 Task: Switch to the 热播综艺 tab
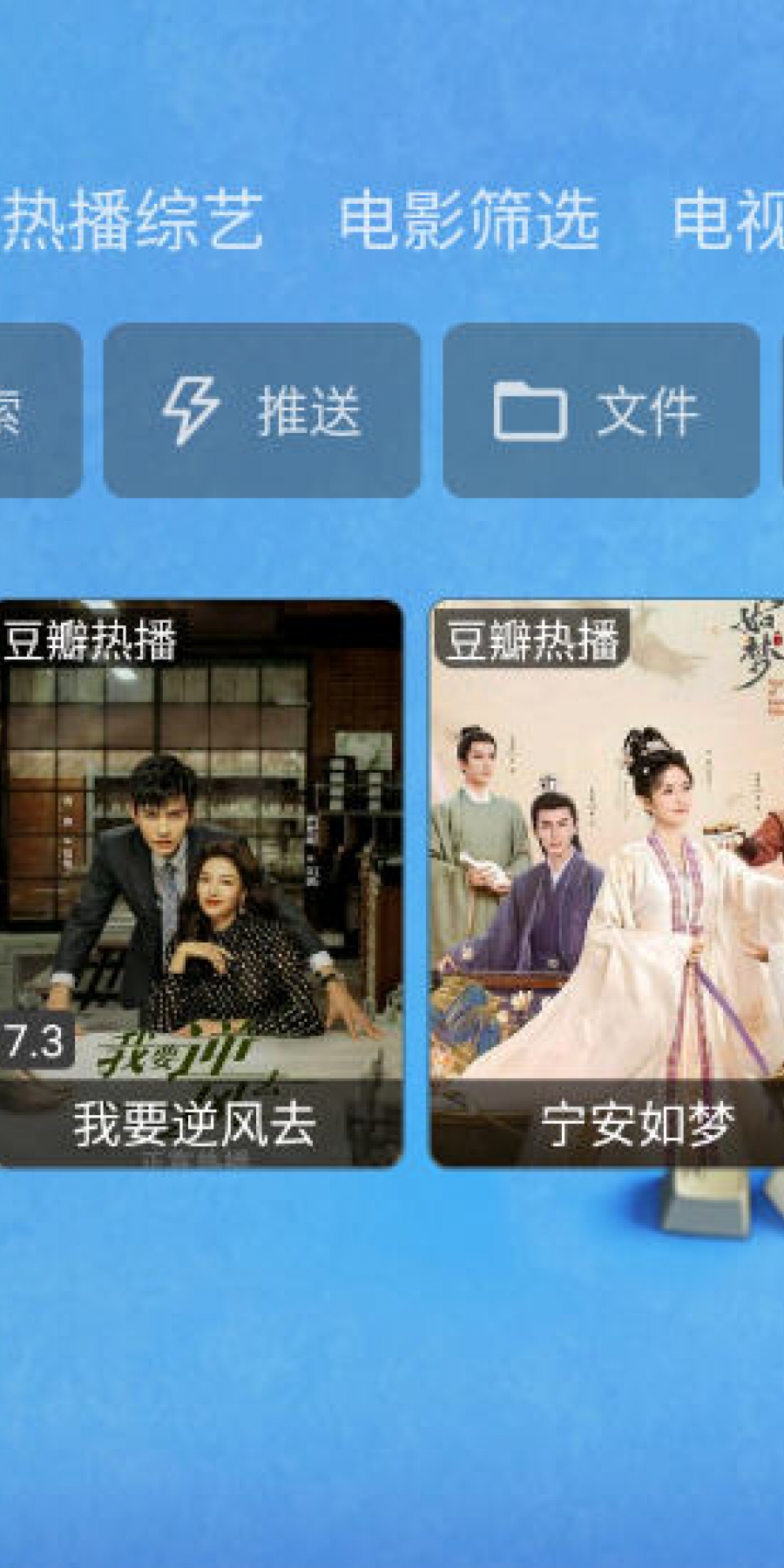(x=131, y=220)
